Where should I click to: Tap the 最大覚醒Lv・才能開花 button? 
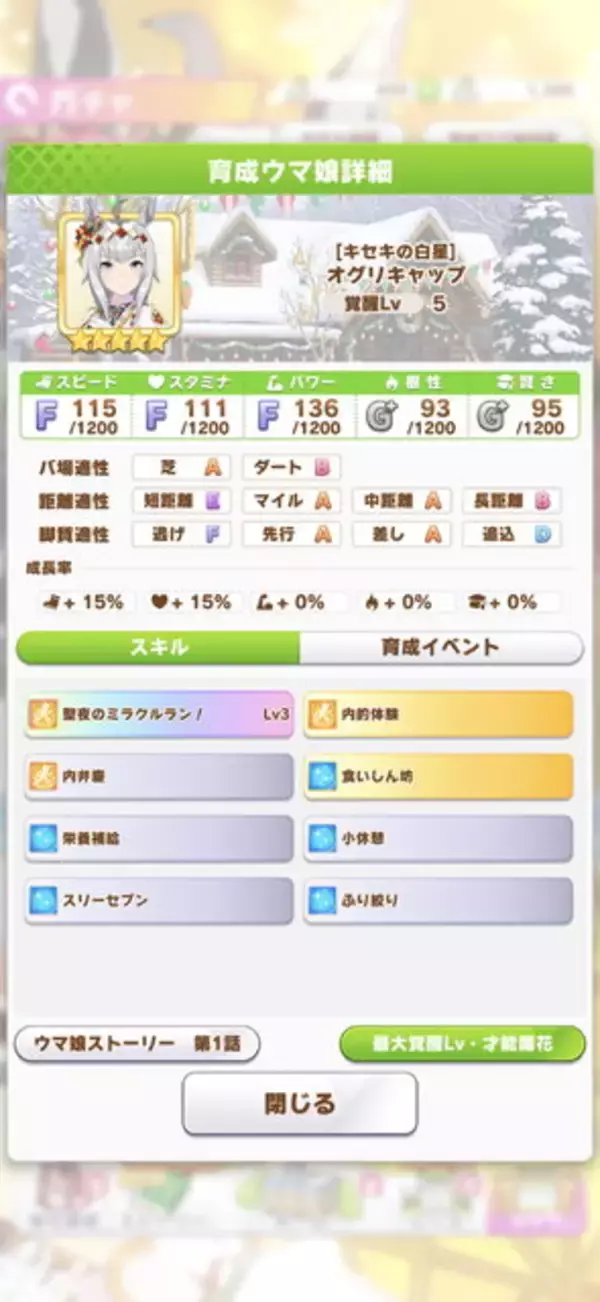tap(461, 1043)
